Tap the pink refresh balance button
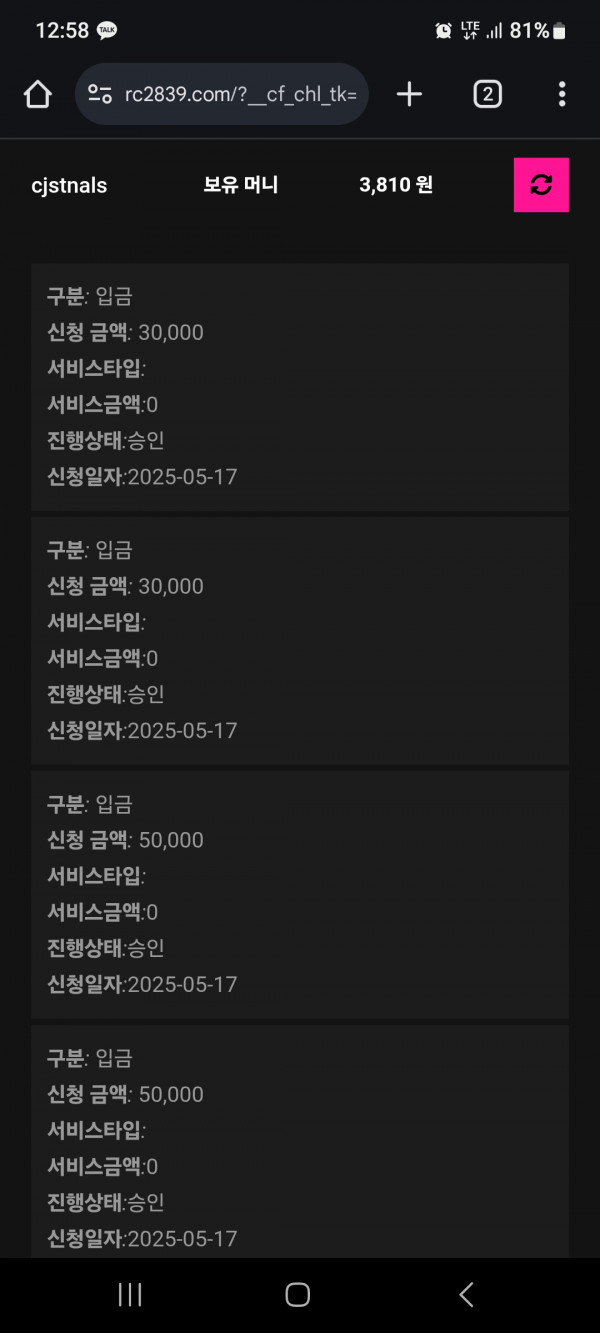The image size is (600, 1333). [x=541, y=185]
